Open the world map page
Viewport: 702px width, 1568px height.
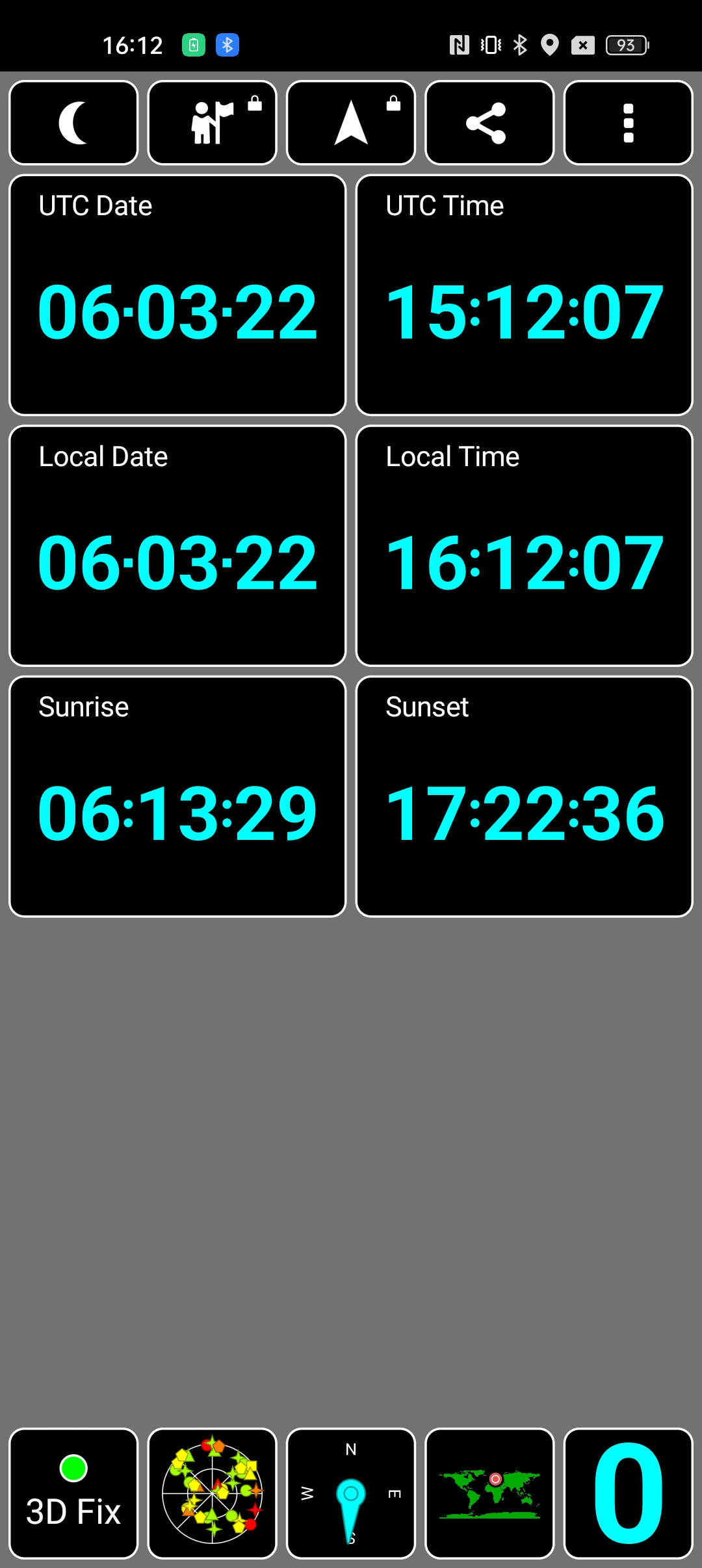pos(489,1493)
